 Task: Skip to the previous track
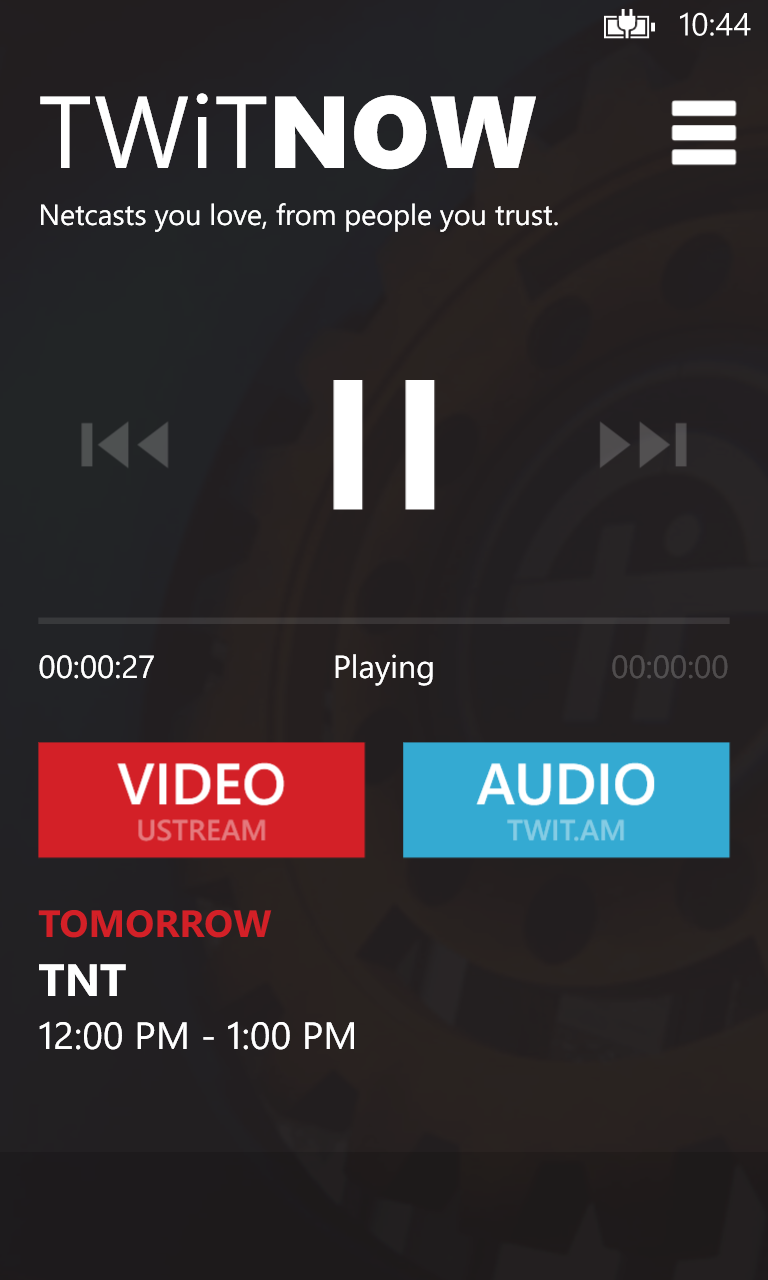pyautogui.click(x=125, y=445)
